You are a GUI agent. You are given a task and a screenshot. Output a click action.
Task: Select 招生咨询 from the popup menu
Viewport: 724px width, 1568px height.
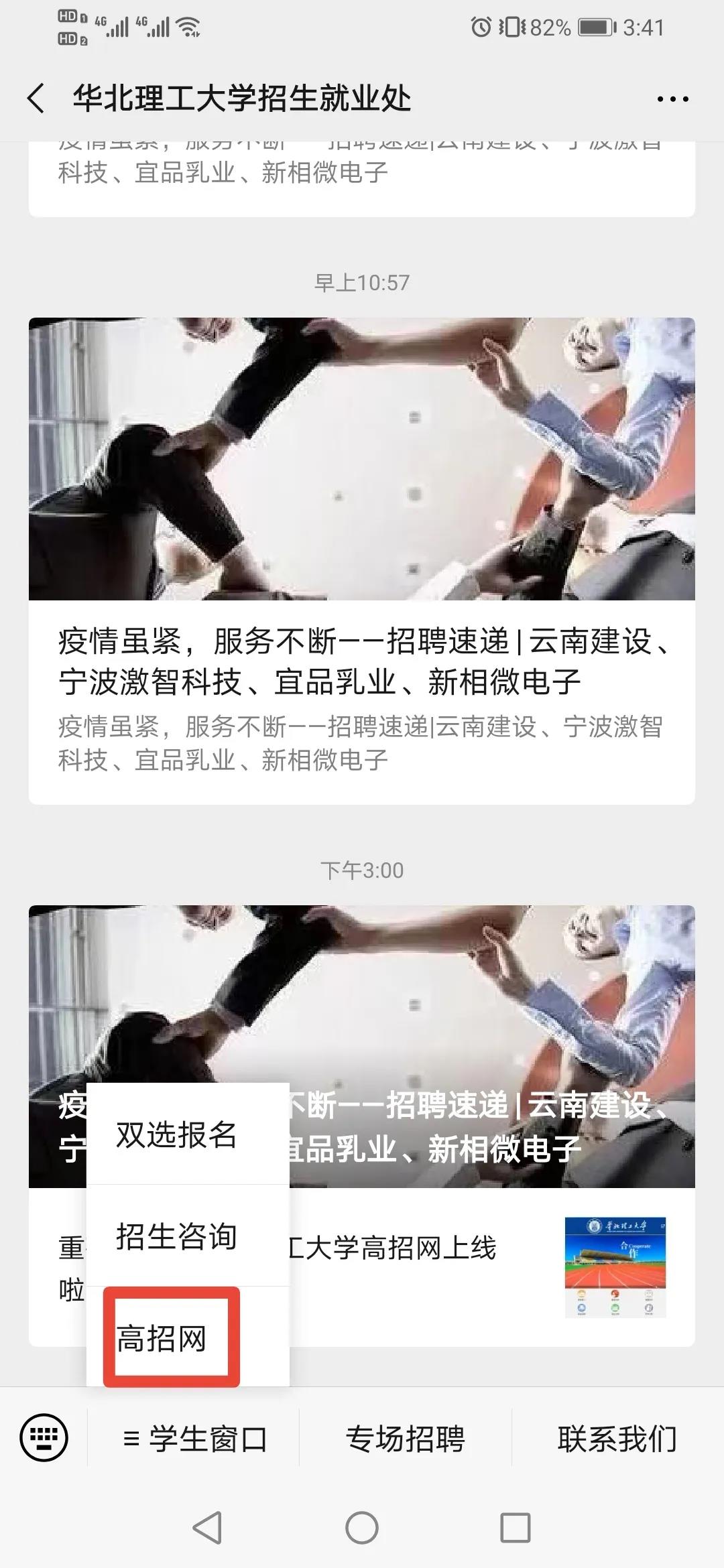coord(188,1236)
